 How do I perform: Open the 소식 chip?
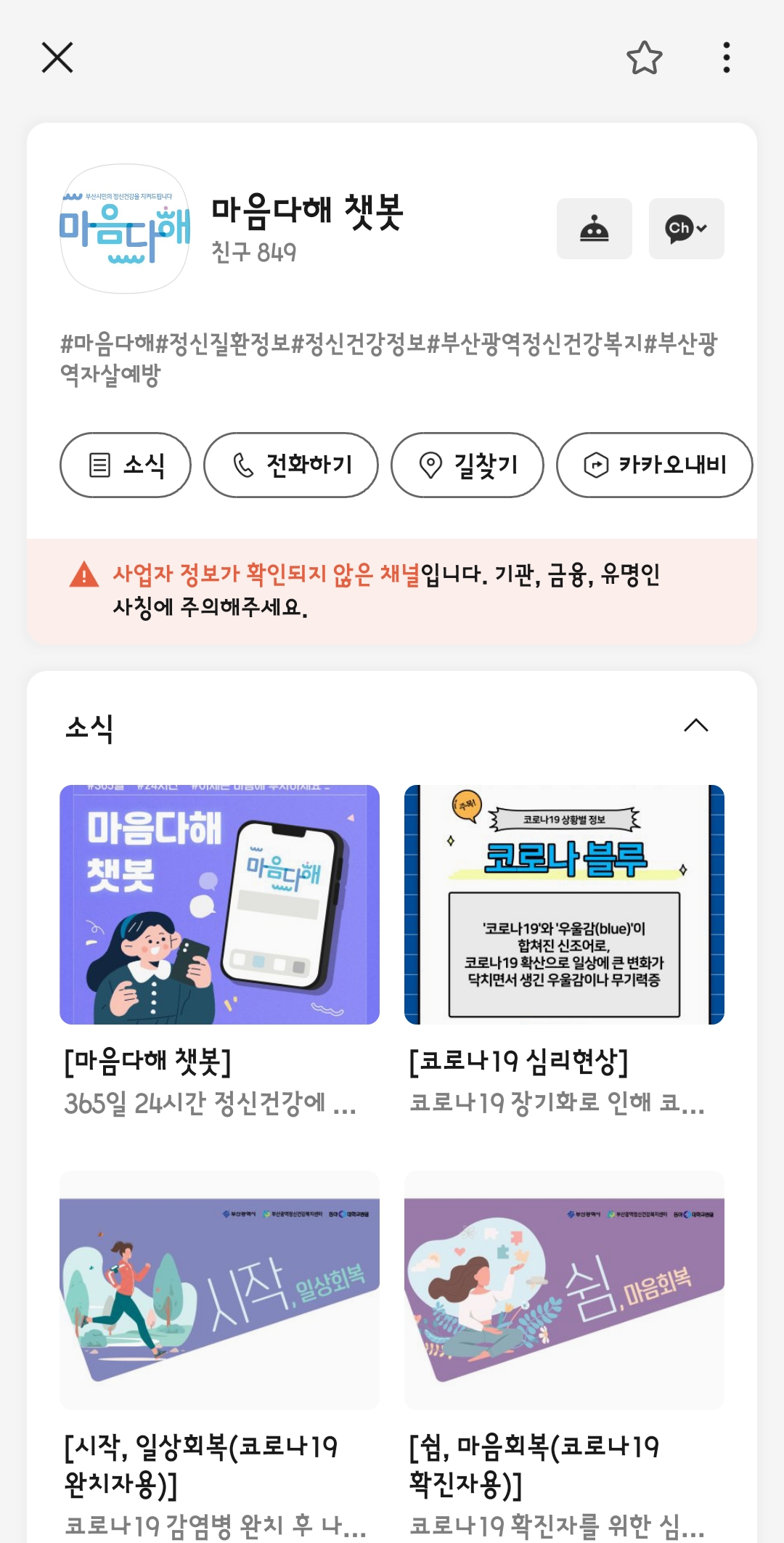pos(126,465)
